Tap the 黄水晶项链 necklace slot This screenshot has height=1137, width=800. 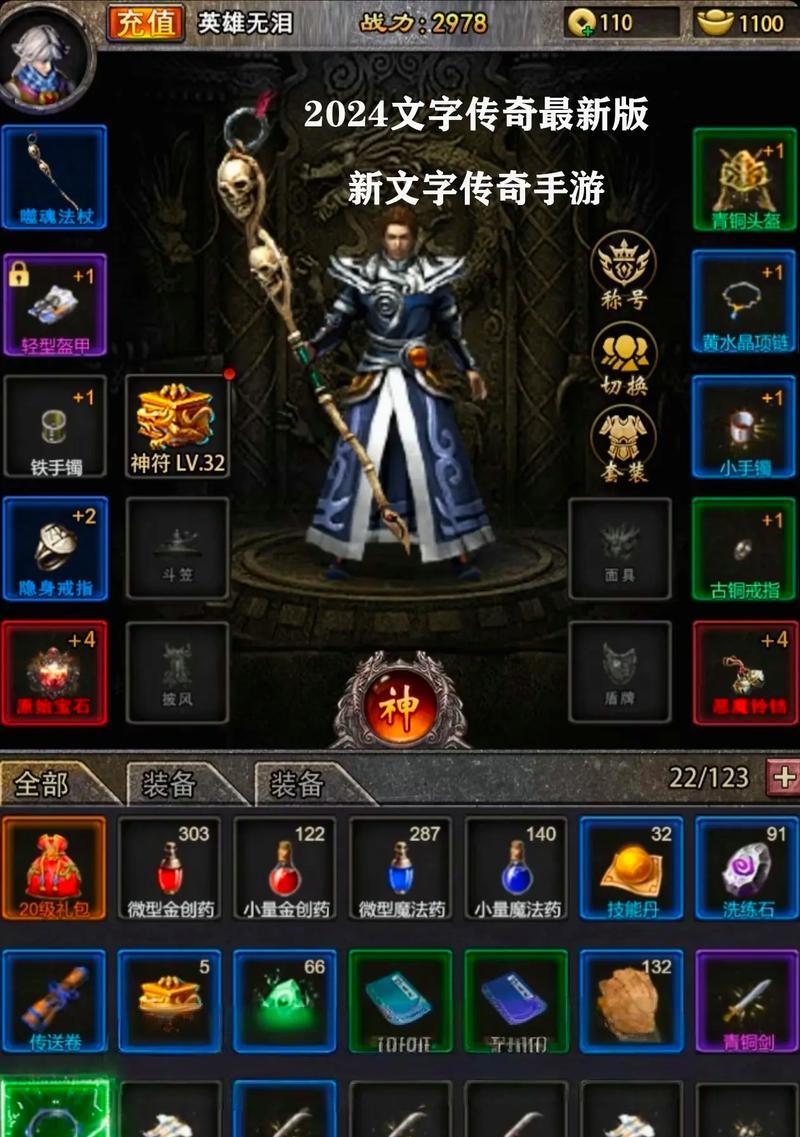click(745, 302)
